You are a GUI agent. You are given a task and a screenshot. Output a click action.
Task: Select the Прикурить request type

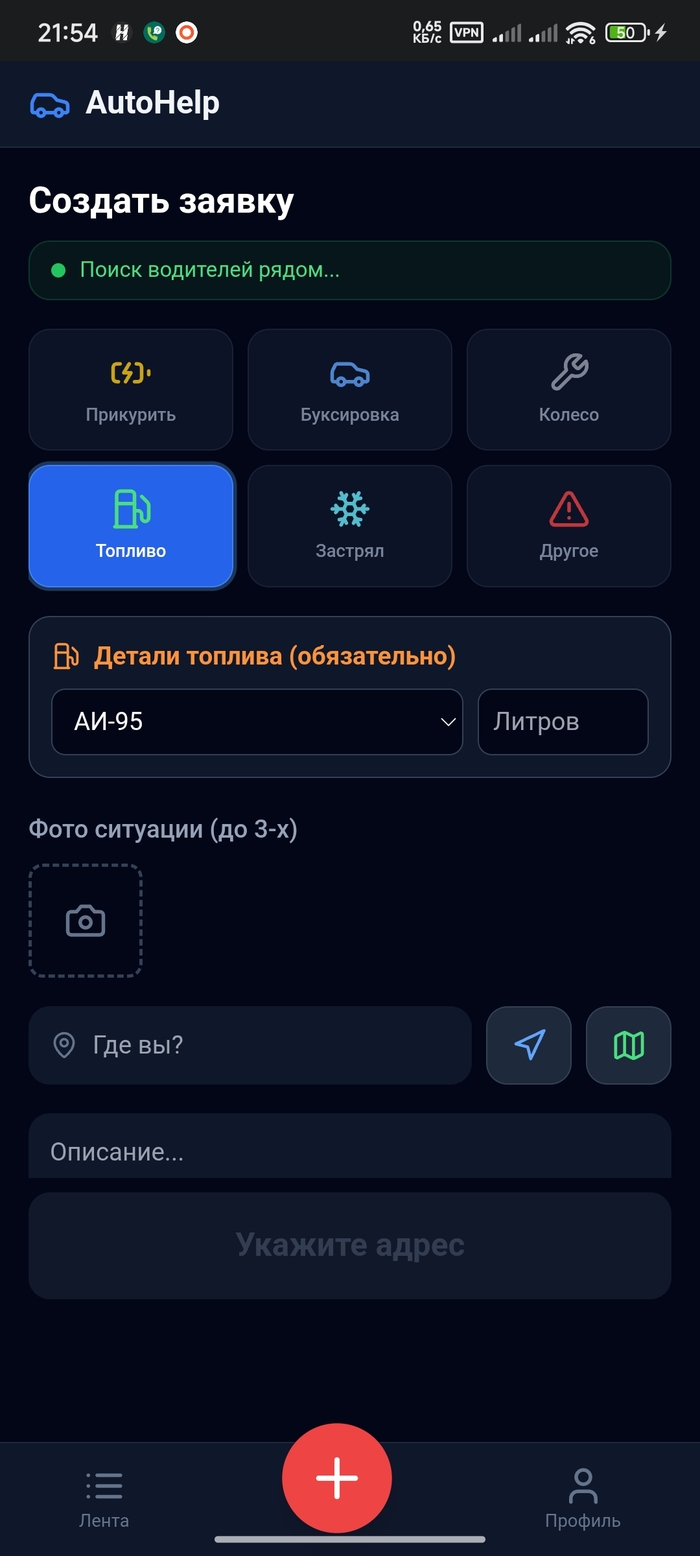(x=131, y=390)
